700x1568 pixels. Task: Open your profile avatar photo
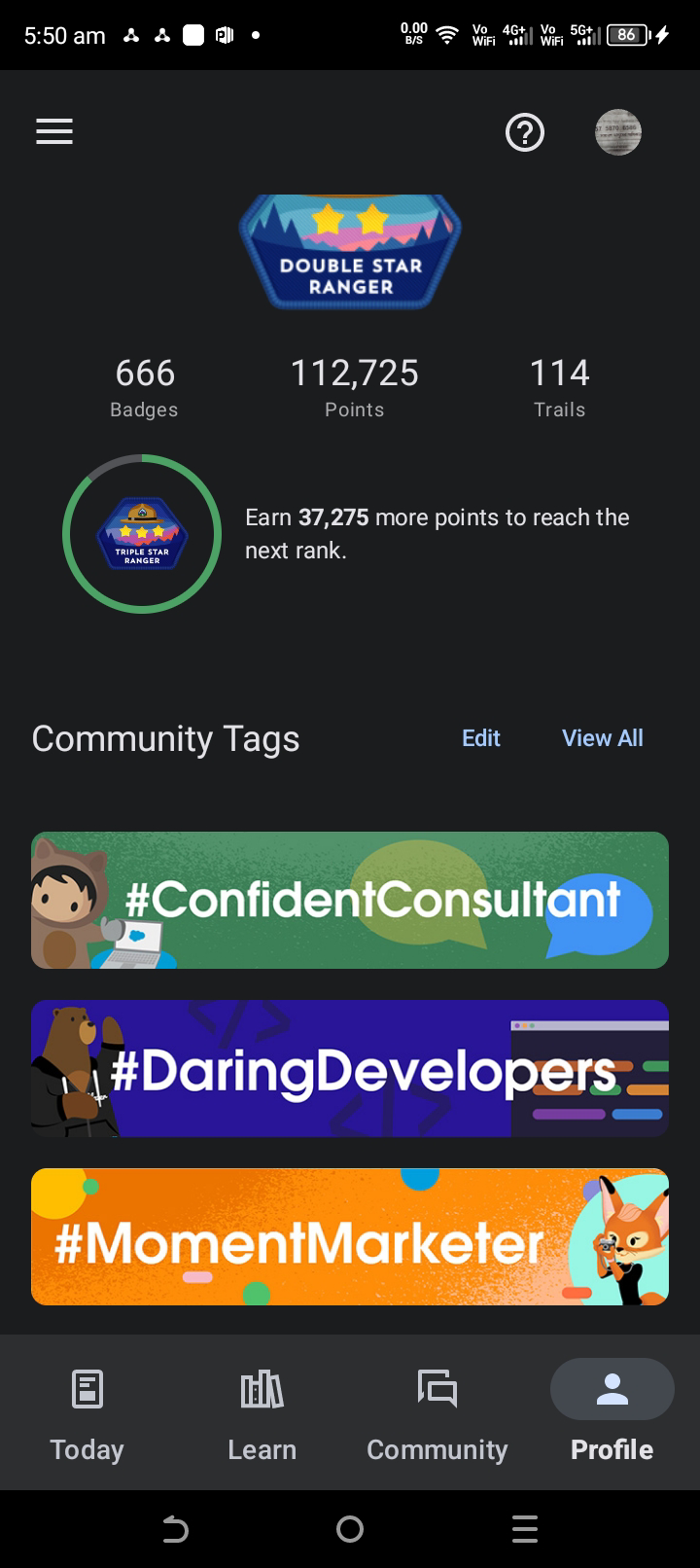point(618,132)
